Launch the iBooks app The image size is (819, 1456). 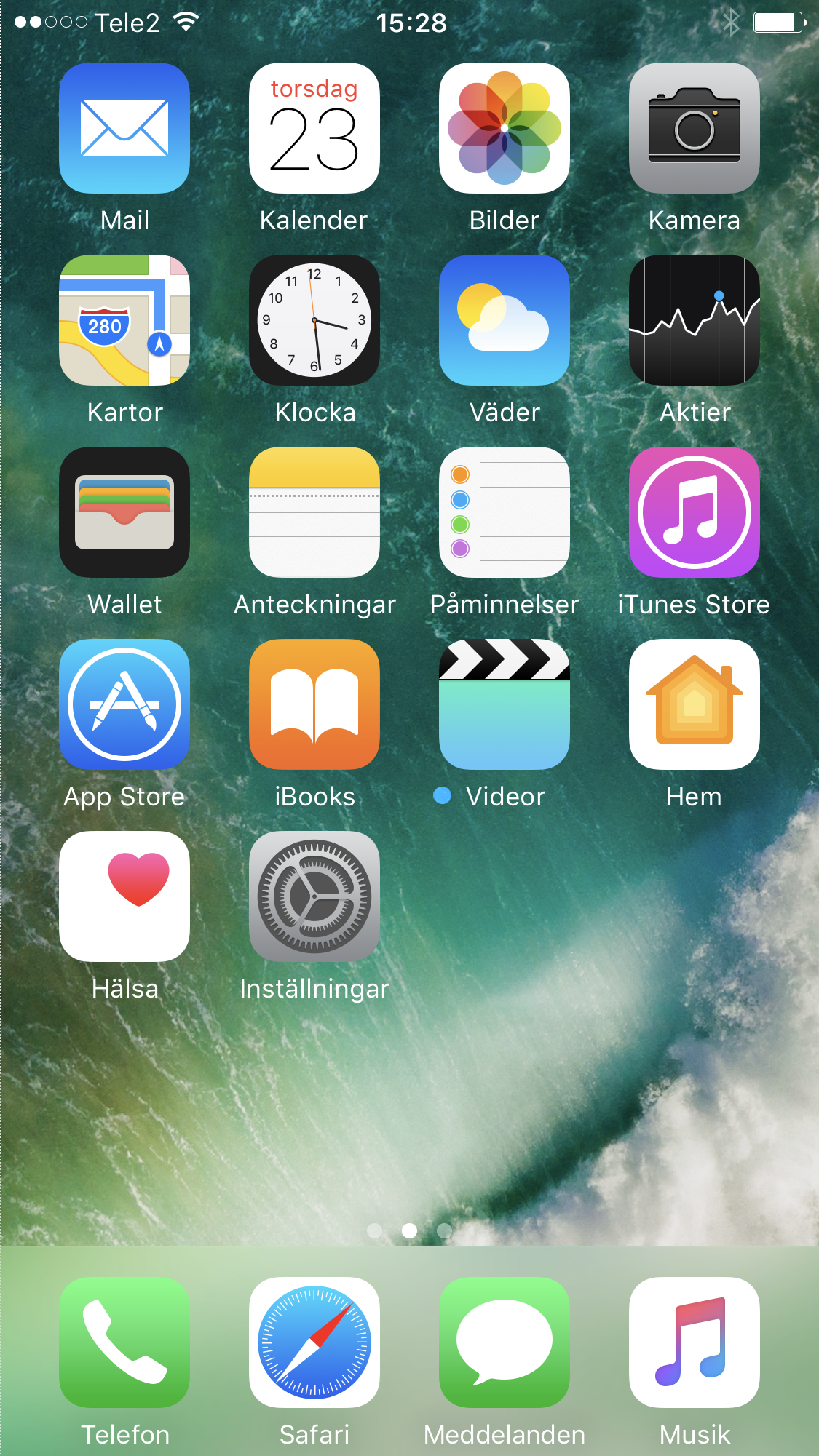click(314, 704)
